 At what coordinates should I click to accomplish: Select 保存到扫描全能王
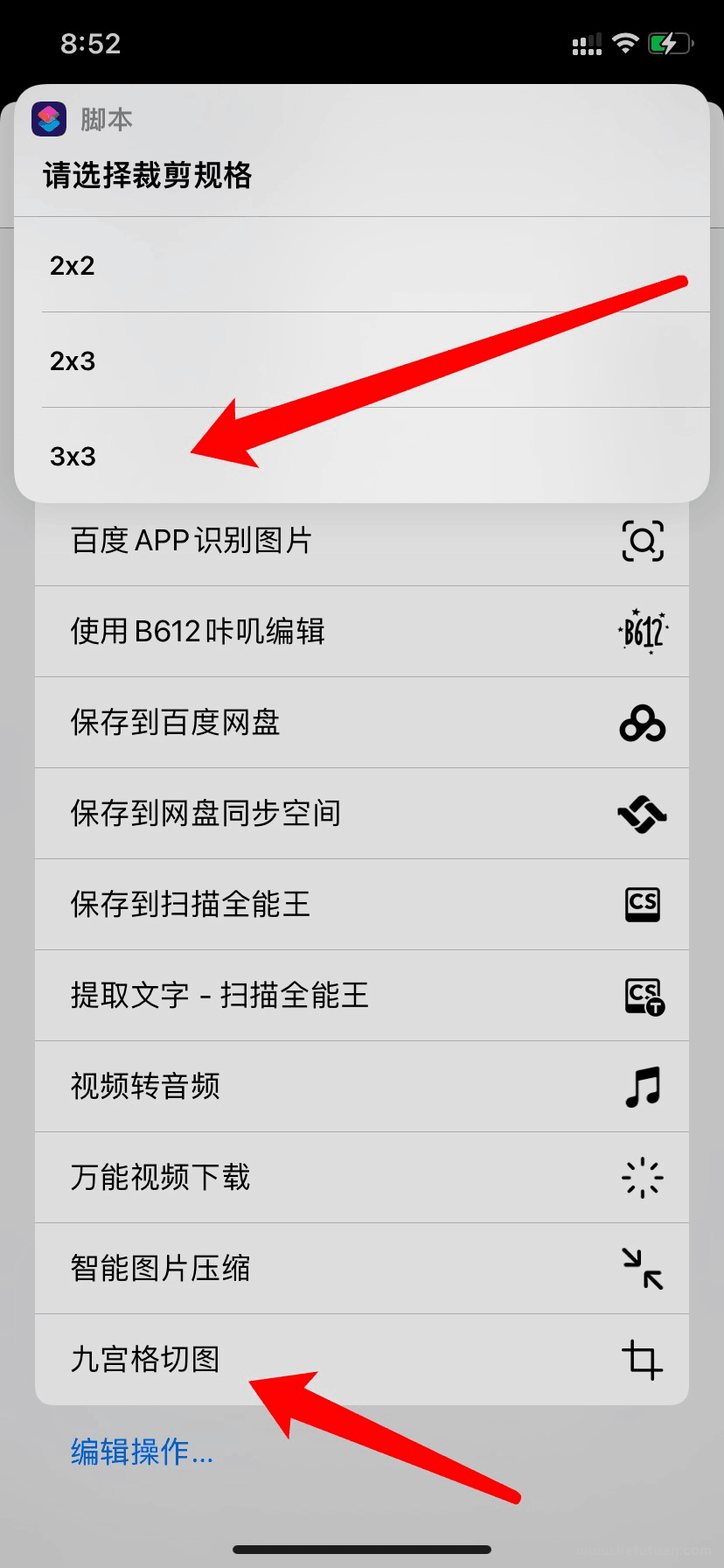point(361,905)
